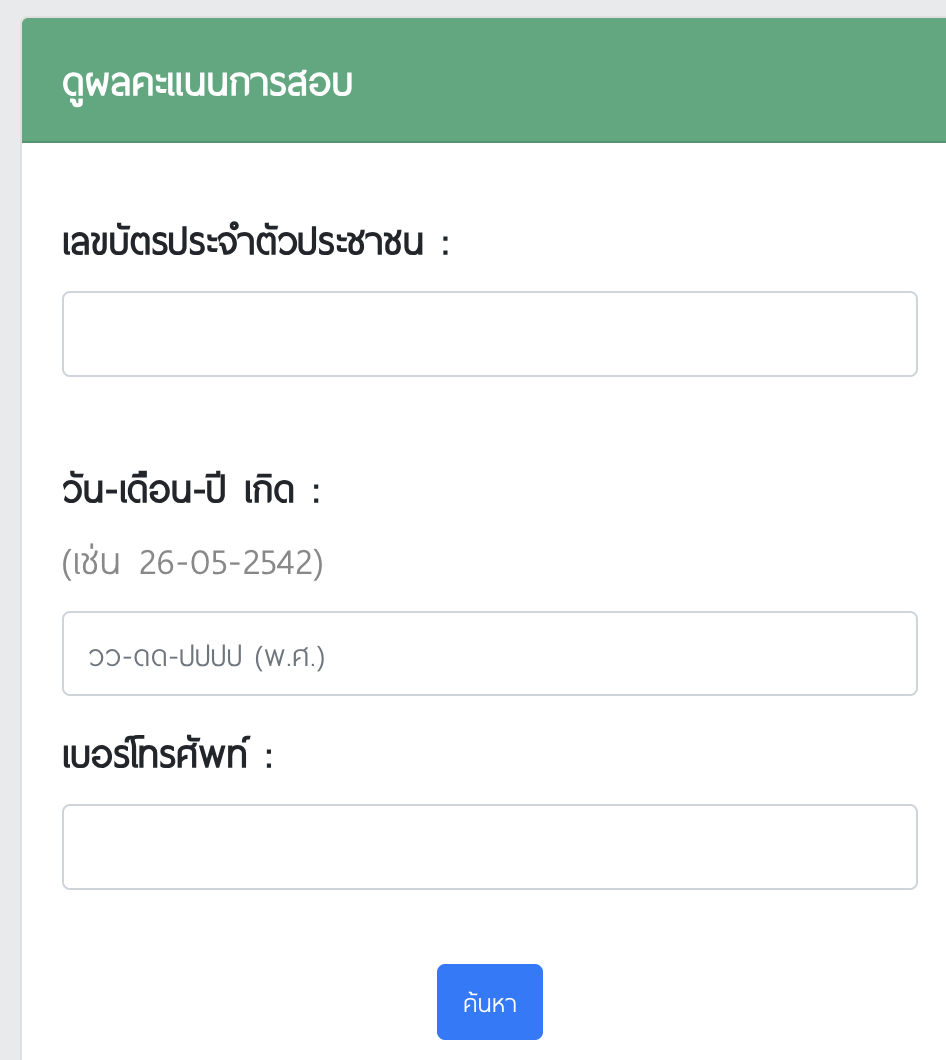Click the ดูผลคะแนนการสอบ header

pyautogui.click(x=205, y=84)
